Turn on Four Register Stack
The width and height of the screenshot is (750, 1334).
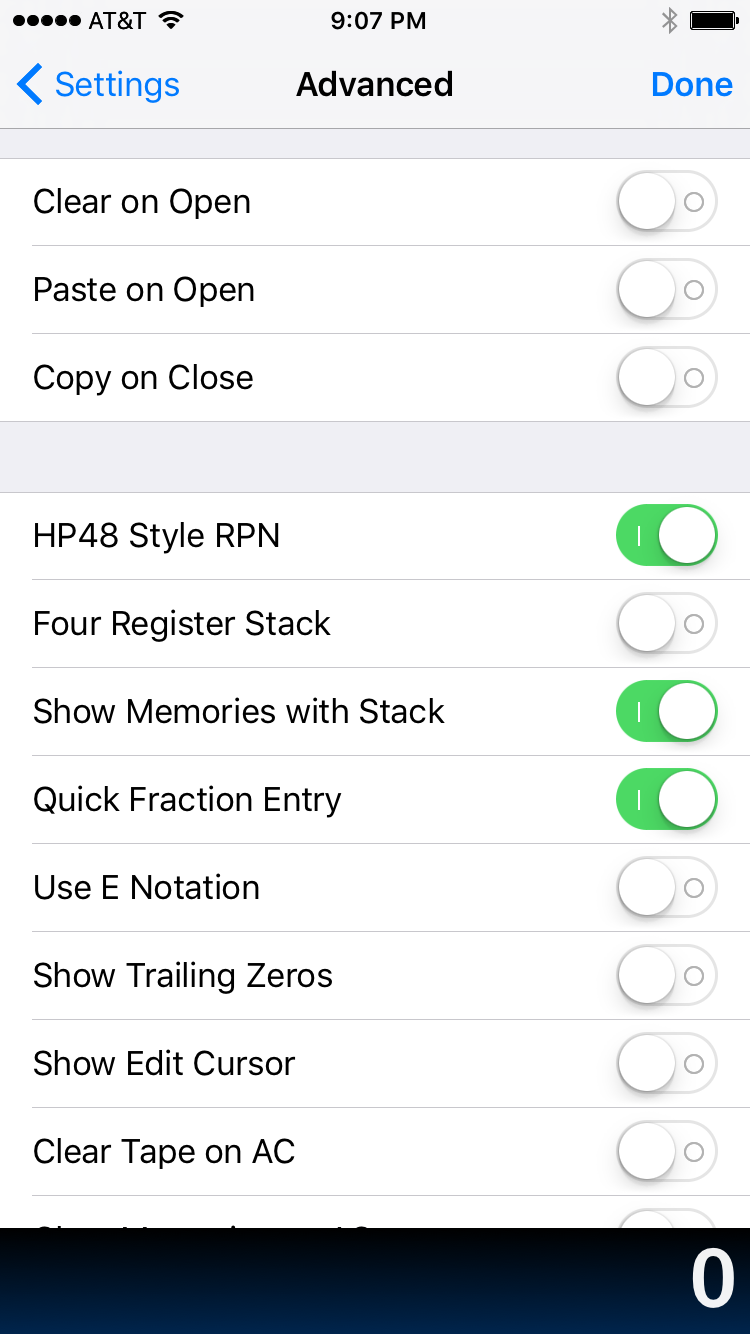coord(666,624)
